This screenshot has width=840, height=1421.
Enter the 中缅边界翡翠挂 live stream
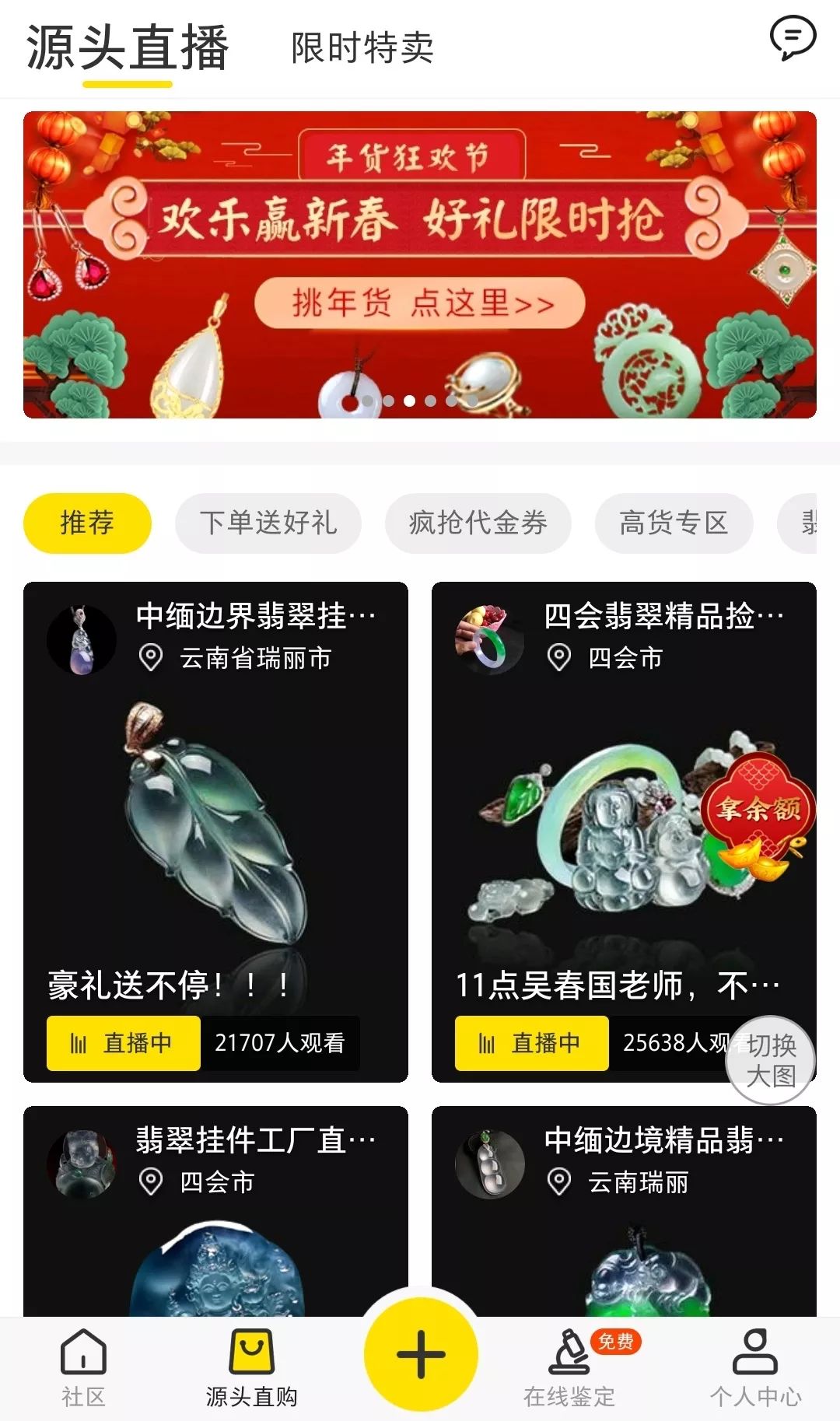(x=215, y=831)
